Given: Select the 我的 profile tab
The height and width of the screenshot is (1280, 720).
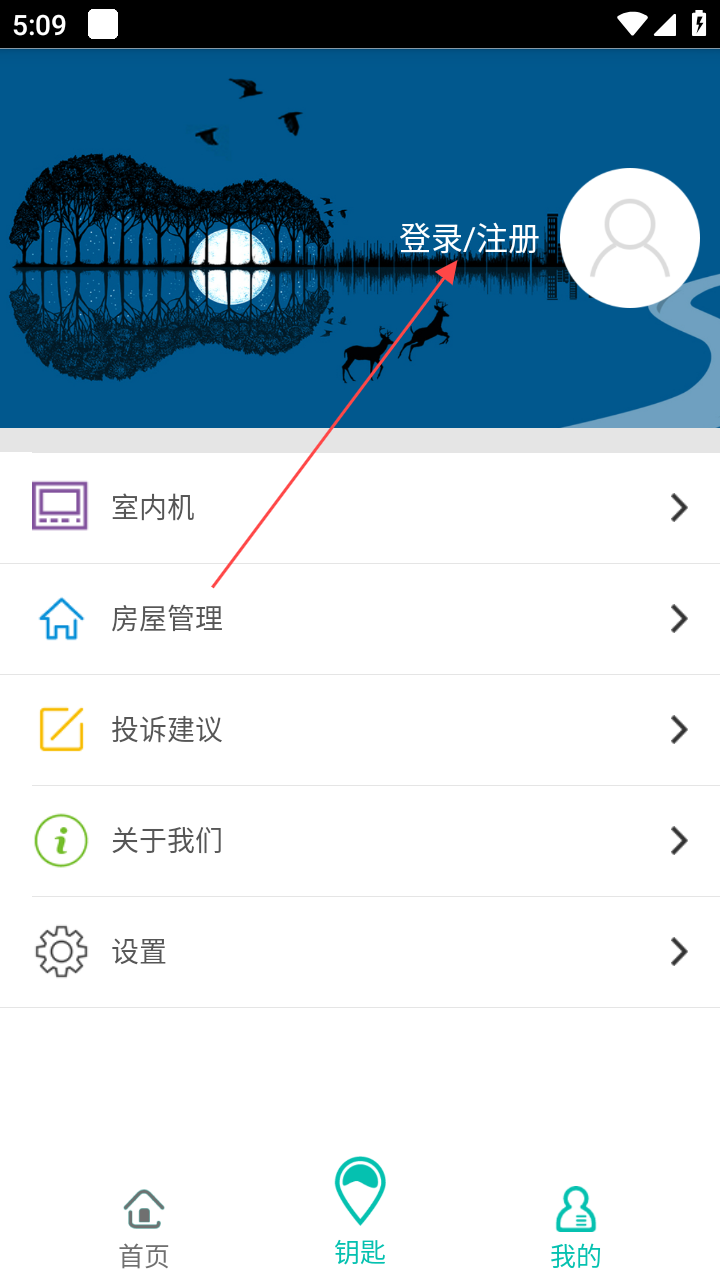Looking at the screenshot, I should click(576, 1228).
